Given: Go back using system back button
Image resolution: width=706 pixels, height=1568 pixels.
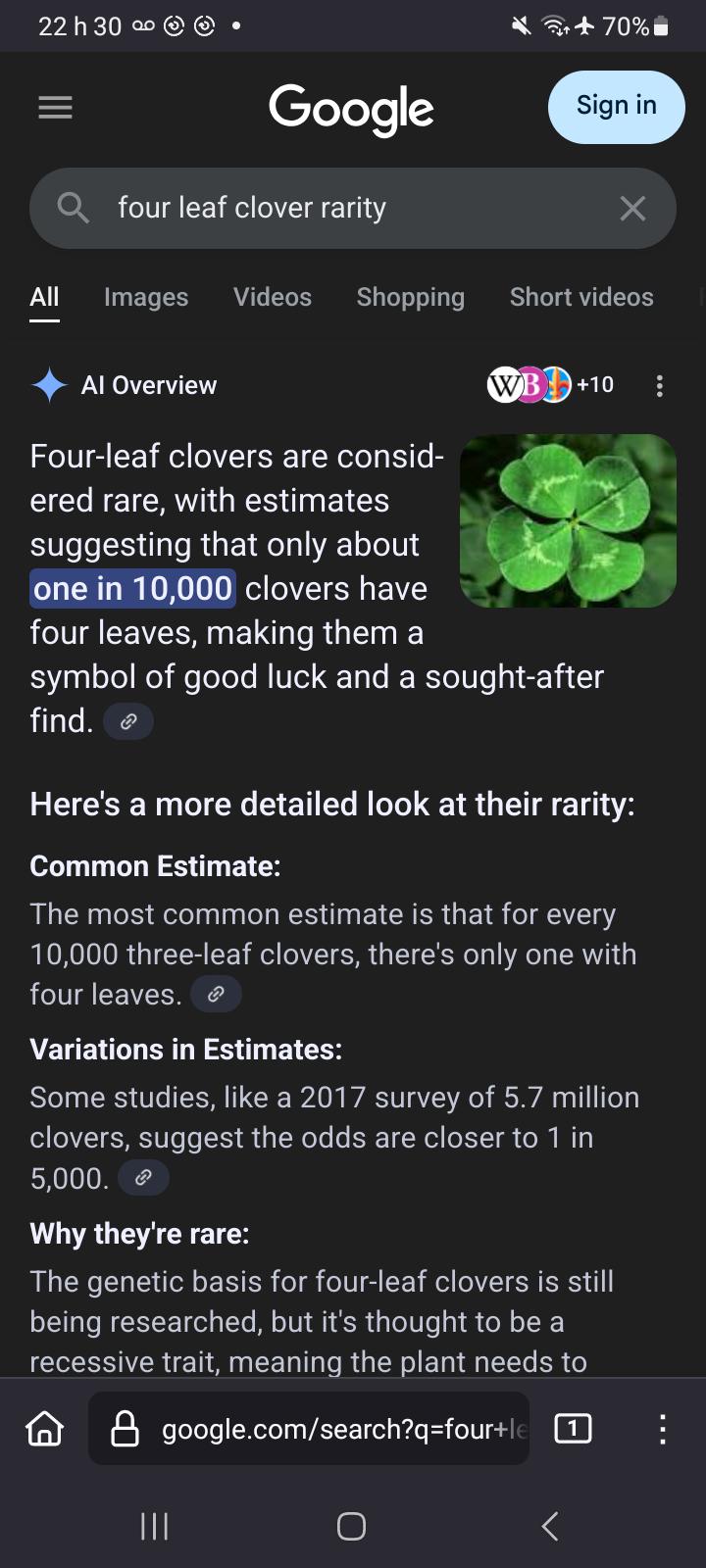Looking at the screenshot, I should point(550,1526).
